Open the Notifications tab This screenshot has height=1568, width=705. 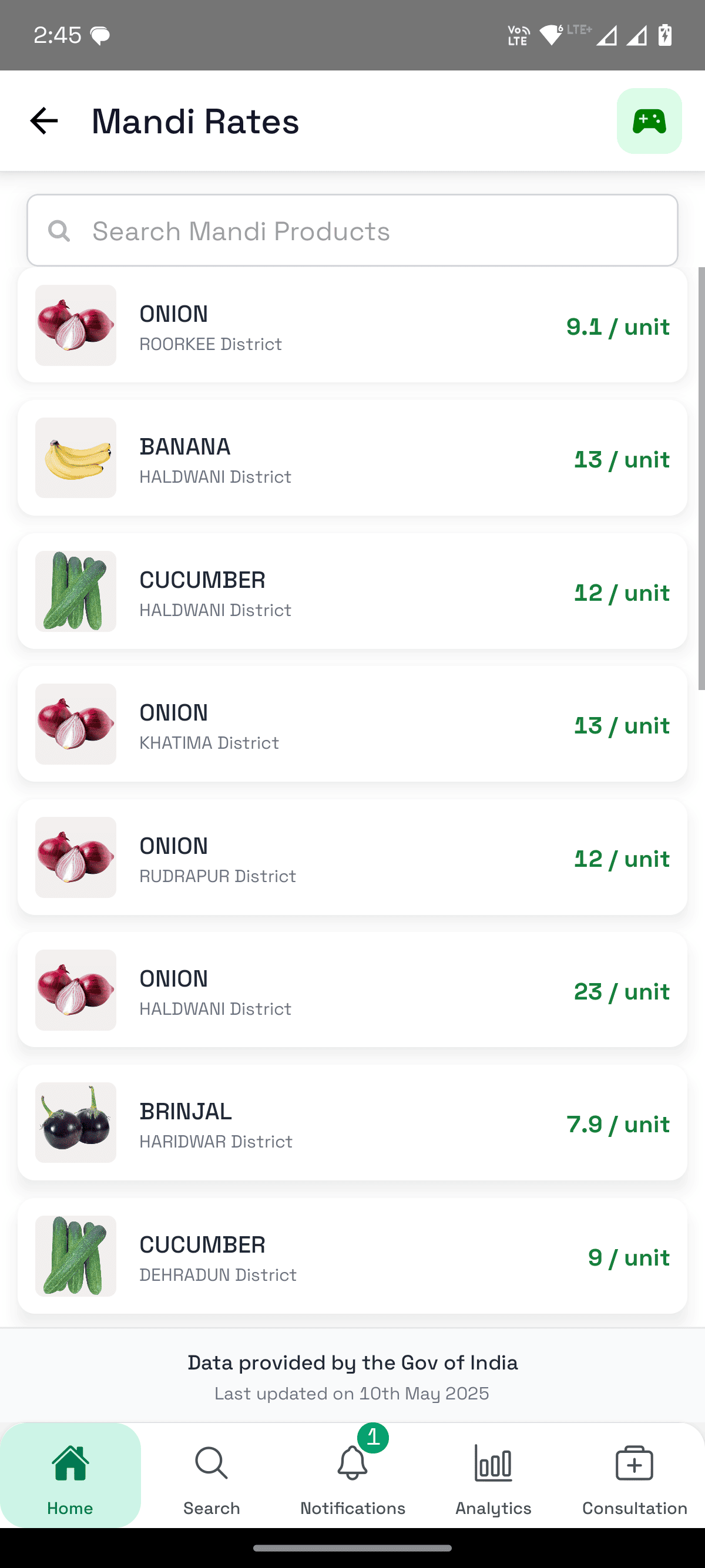[352, 1474]
